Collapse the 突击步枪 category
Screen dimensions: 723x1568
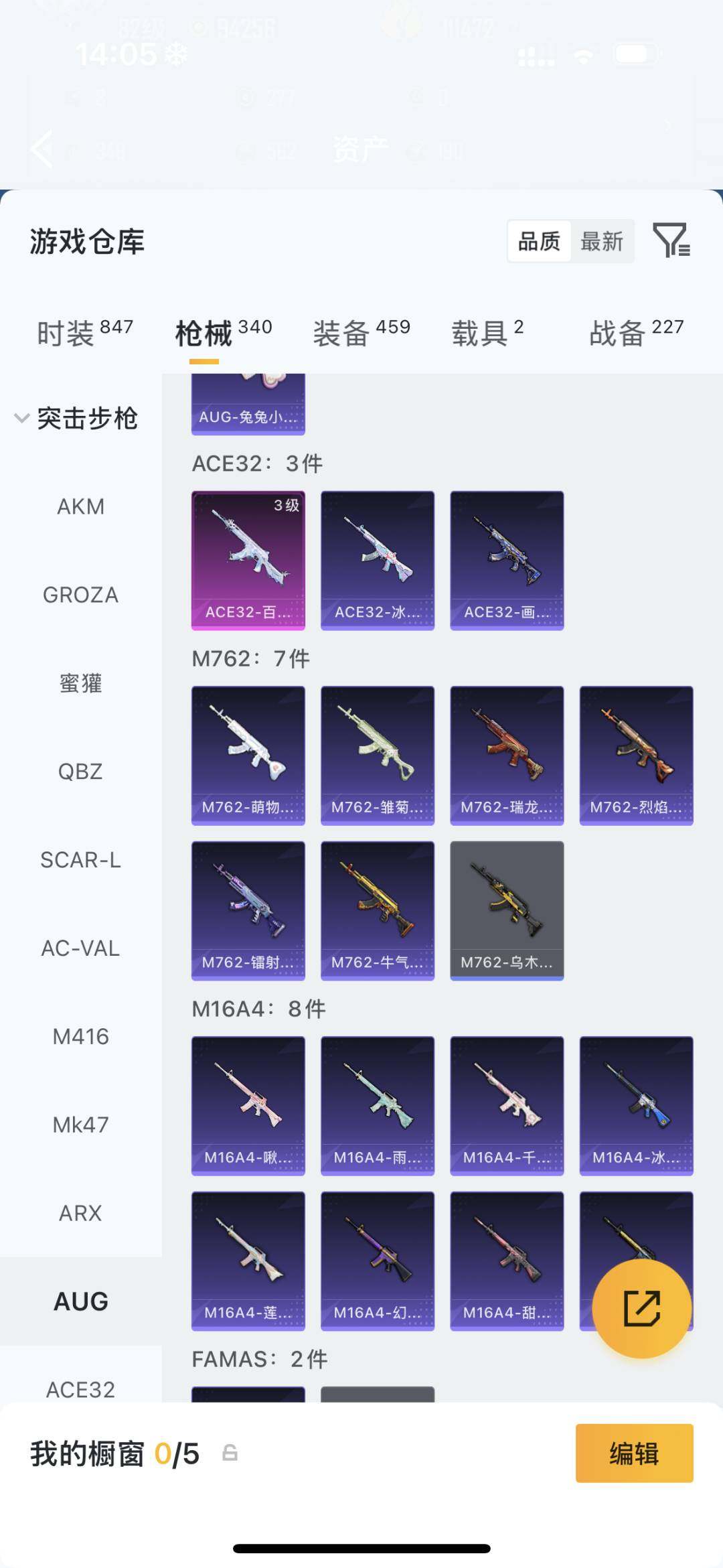point(76,419)
